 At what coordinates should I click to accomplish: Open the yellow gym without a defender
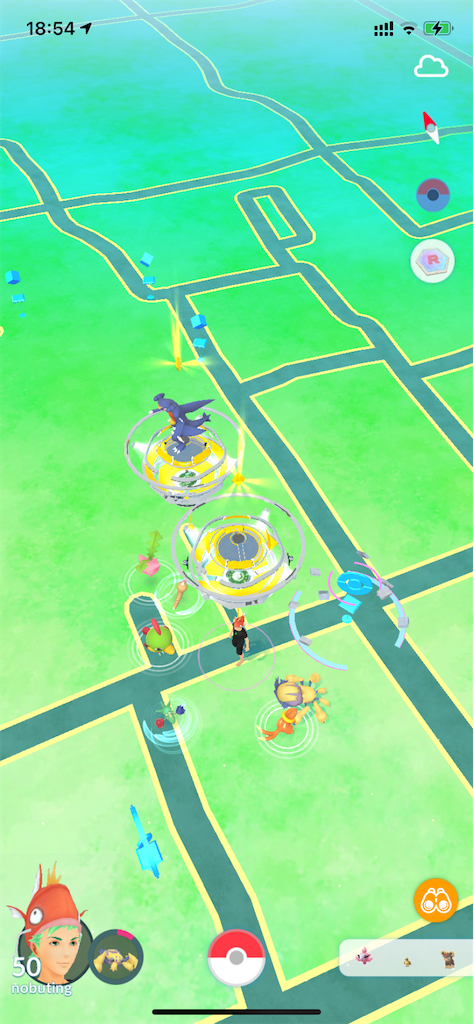pos(240,547)
